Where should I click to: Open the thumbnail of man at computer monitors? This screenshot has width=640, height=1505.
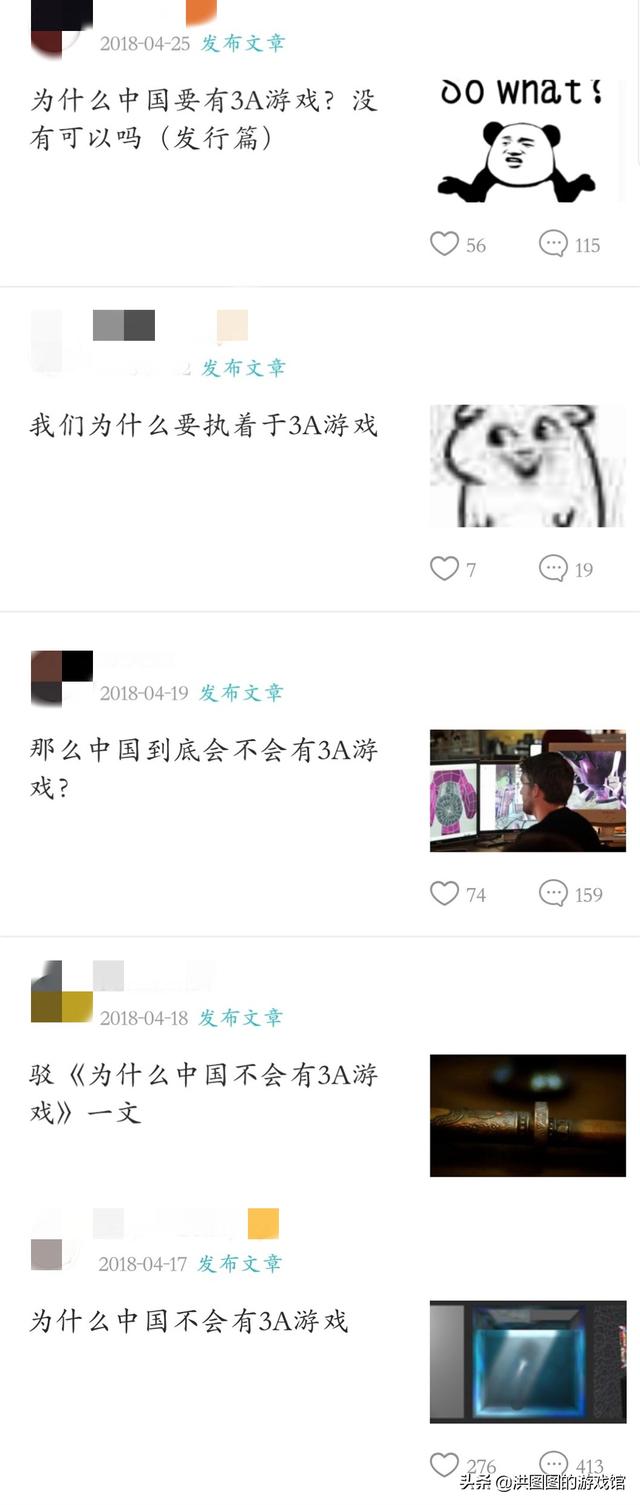[x=527, y=791]
